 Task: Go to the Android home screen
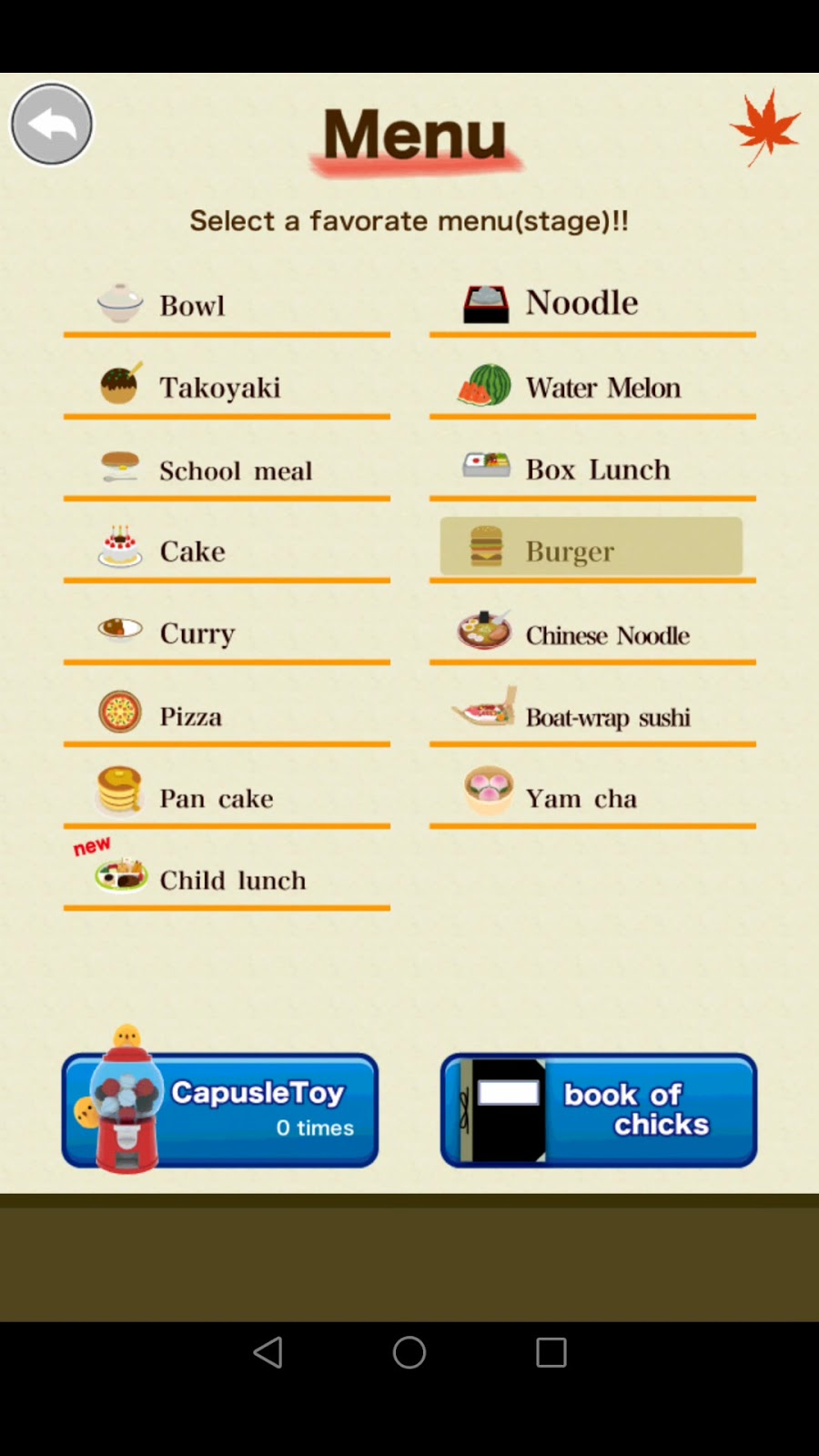click(x=409, y=1352)
